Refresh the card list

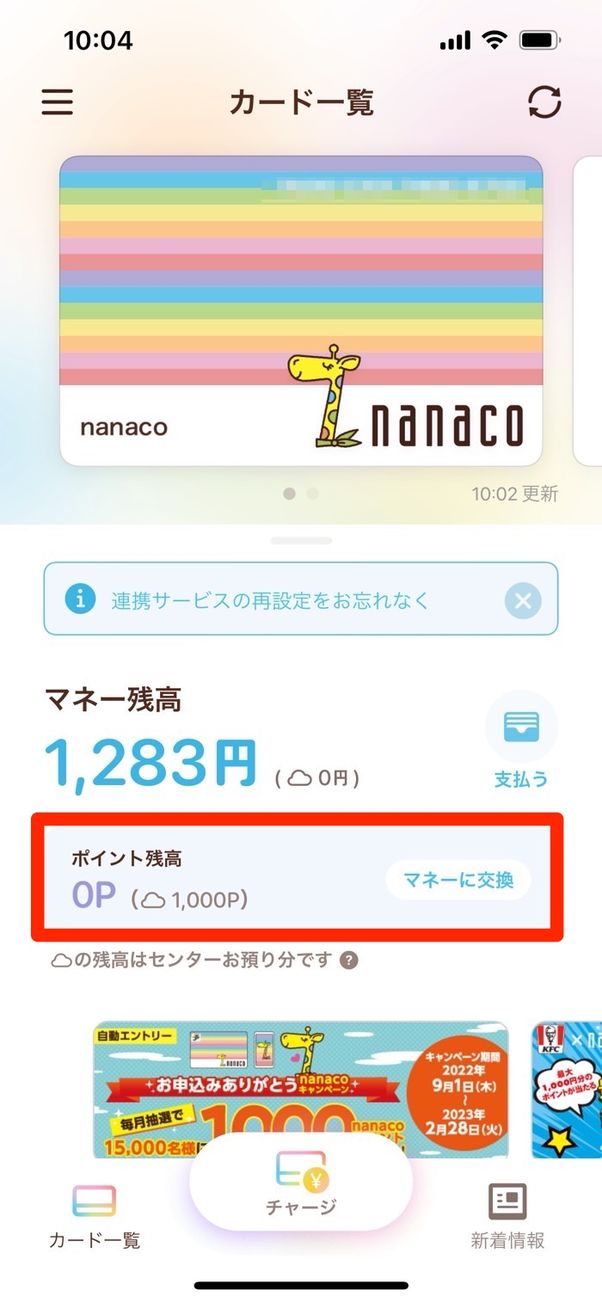click(x=545, y=103)
